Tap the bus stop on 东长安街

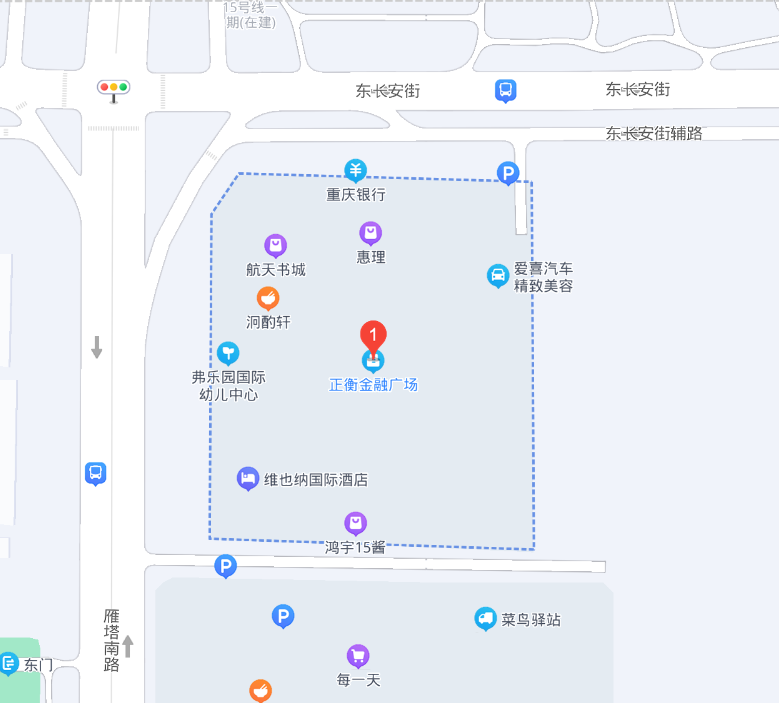tap(506, 91)
